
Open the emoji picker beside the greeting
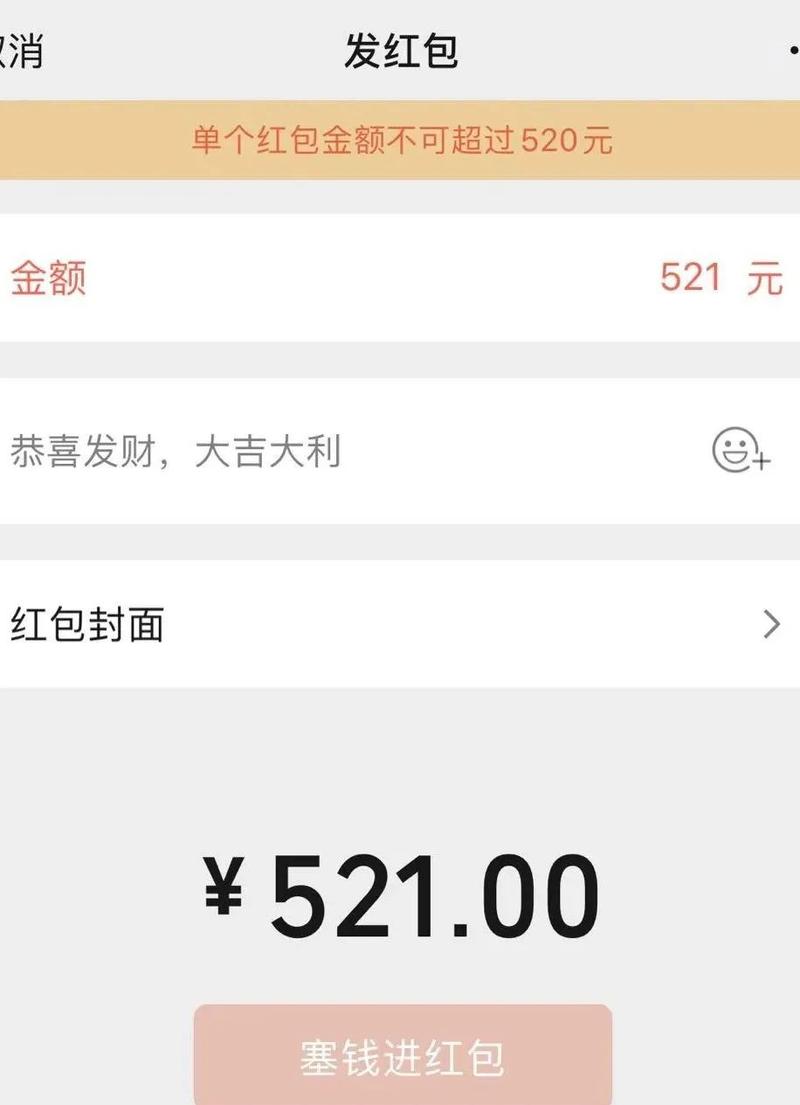click(740, 452)
